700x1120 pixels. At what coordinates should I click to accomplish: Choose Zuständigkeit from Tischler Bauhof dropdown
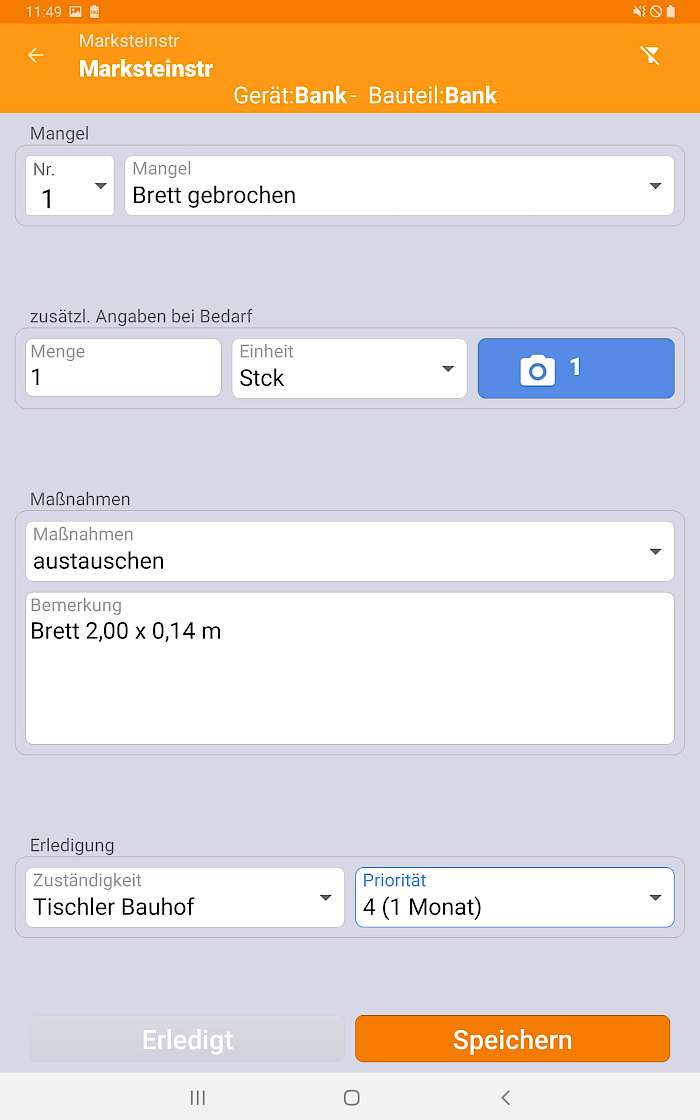point(185,897)
